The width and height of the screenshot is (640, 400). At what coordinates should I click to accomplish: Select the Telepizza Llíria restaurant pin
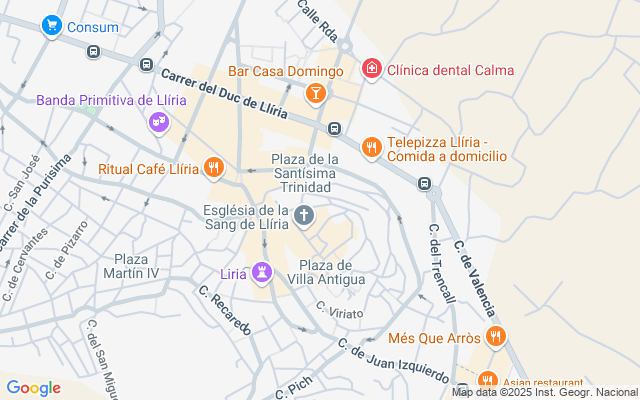click(371, 147)
